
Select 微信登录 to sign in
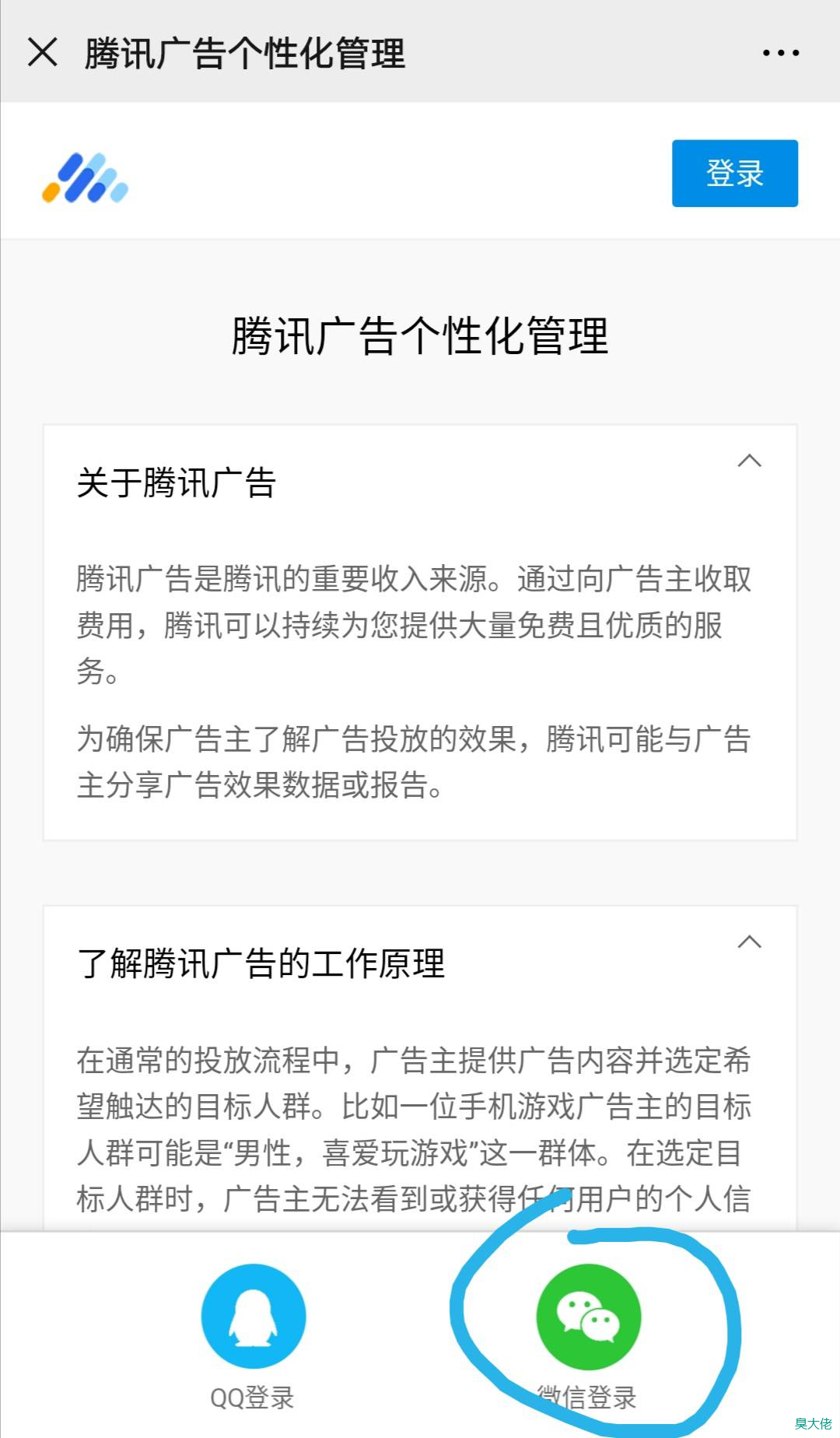[x=588, y=1335]
